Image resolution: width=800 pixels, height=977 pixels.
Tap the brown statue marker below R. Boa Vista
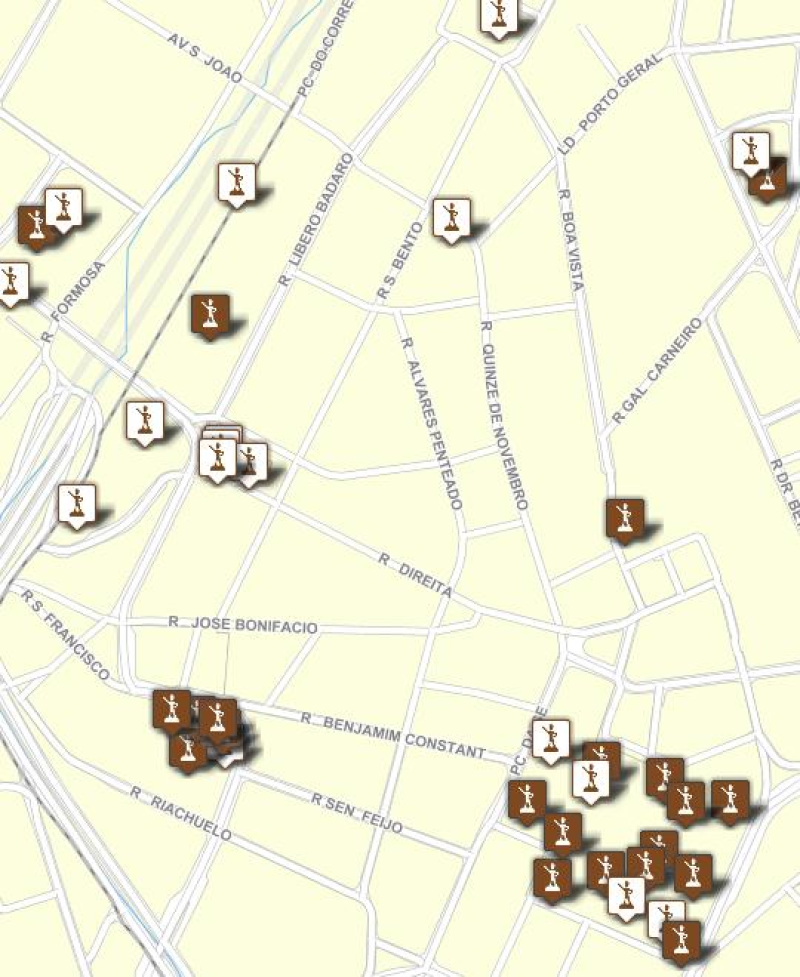click(x=625, y=518)
